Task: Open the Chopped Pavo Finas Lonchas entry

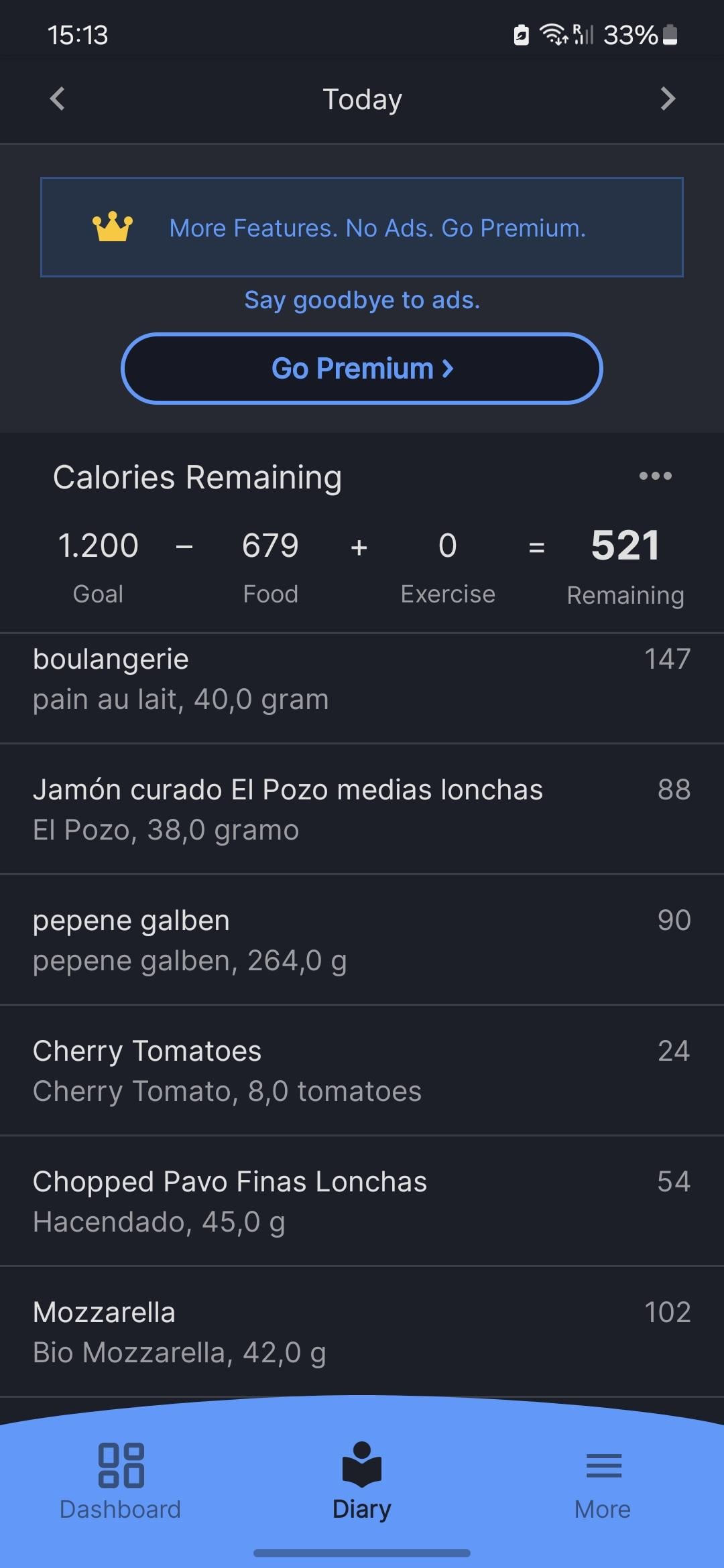Action: 362,1201
